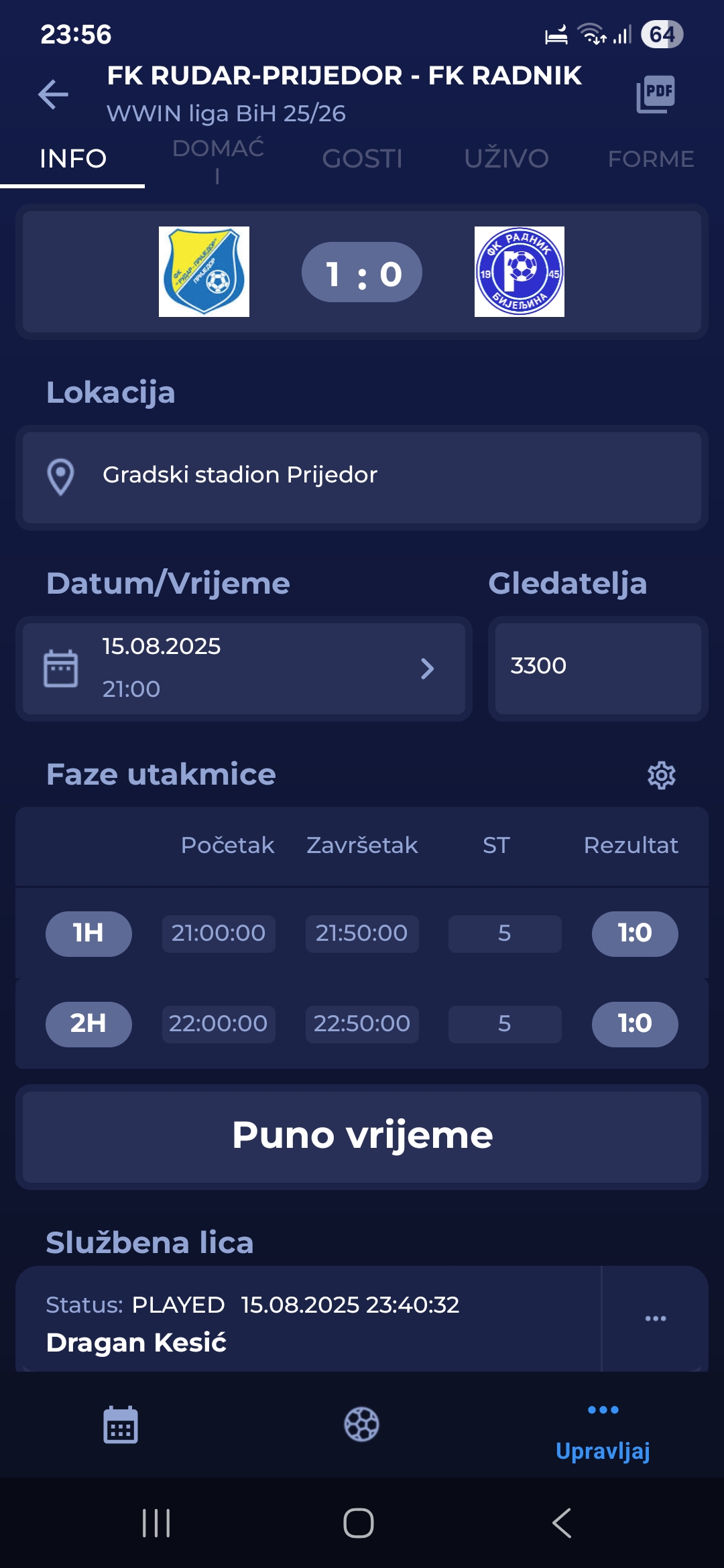The image size is (724, 1568).
Task: Switch to the DOMAĆI tab
Action: point(218,161)
